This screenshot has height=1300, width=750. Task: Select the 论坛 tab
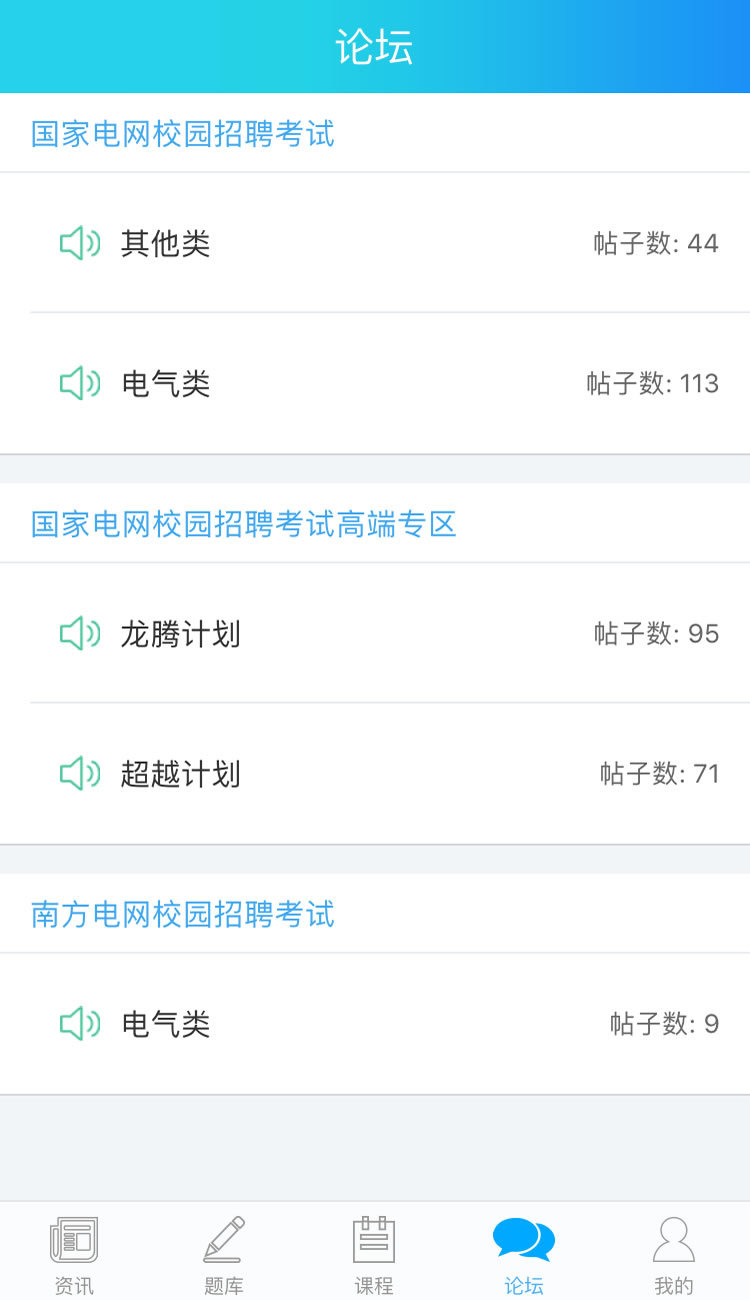[x=524, y=1254]
